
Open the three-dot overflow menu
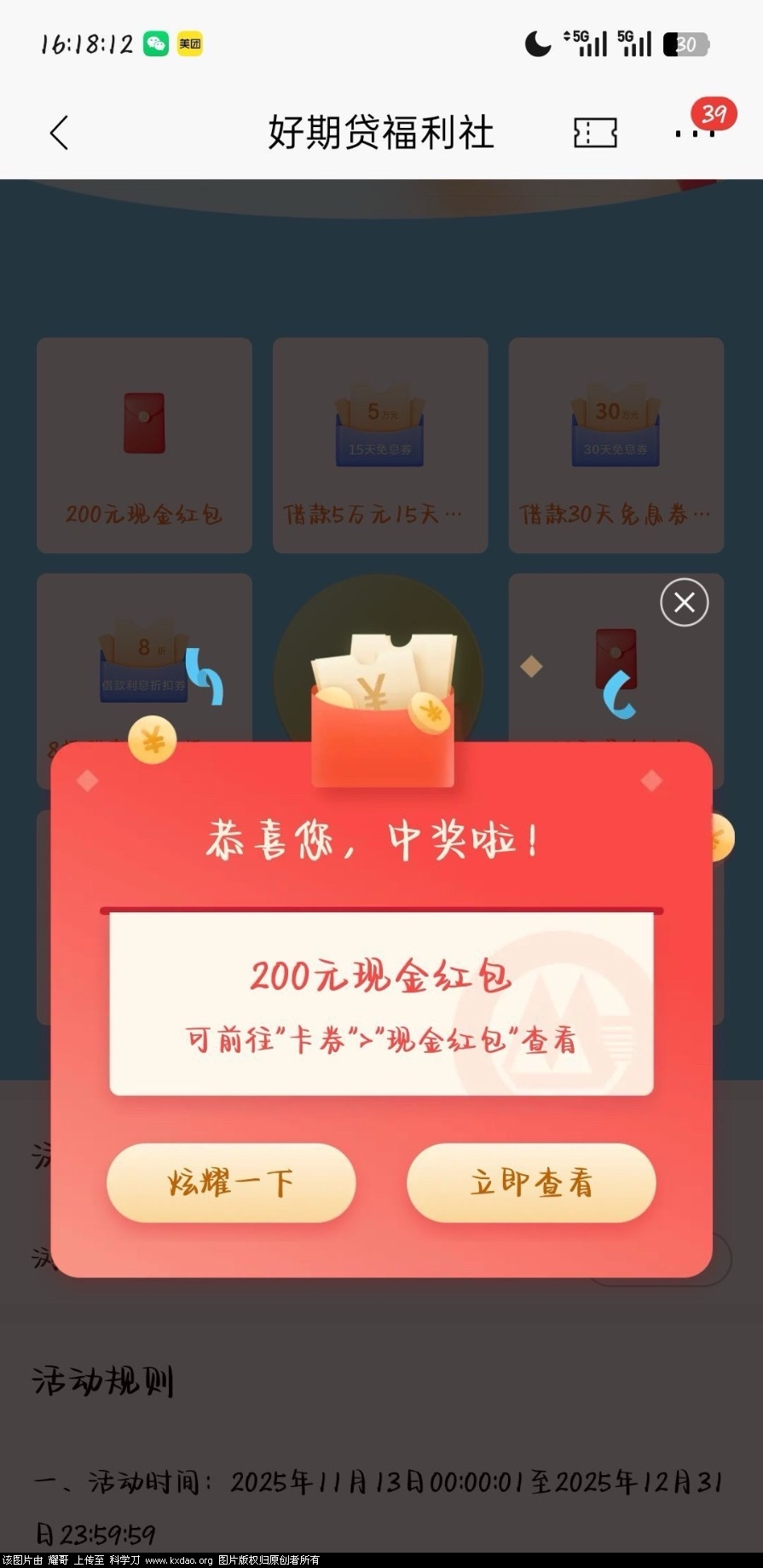pos(694,133)
